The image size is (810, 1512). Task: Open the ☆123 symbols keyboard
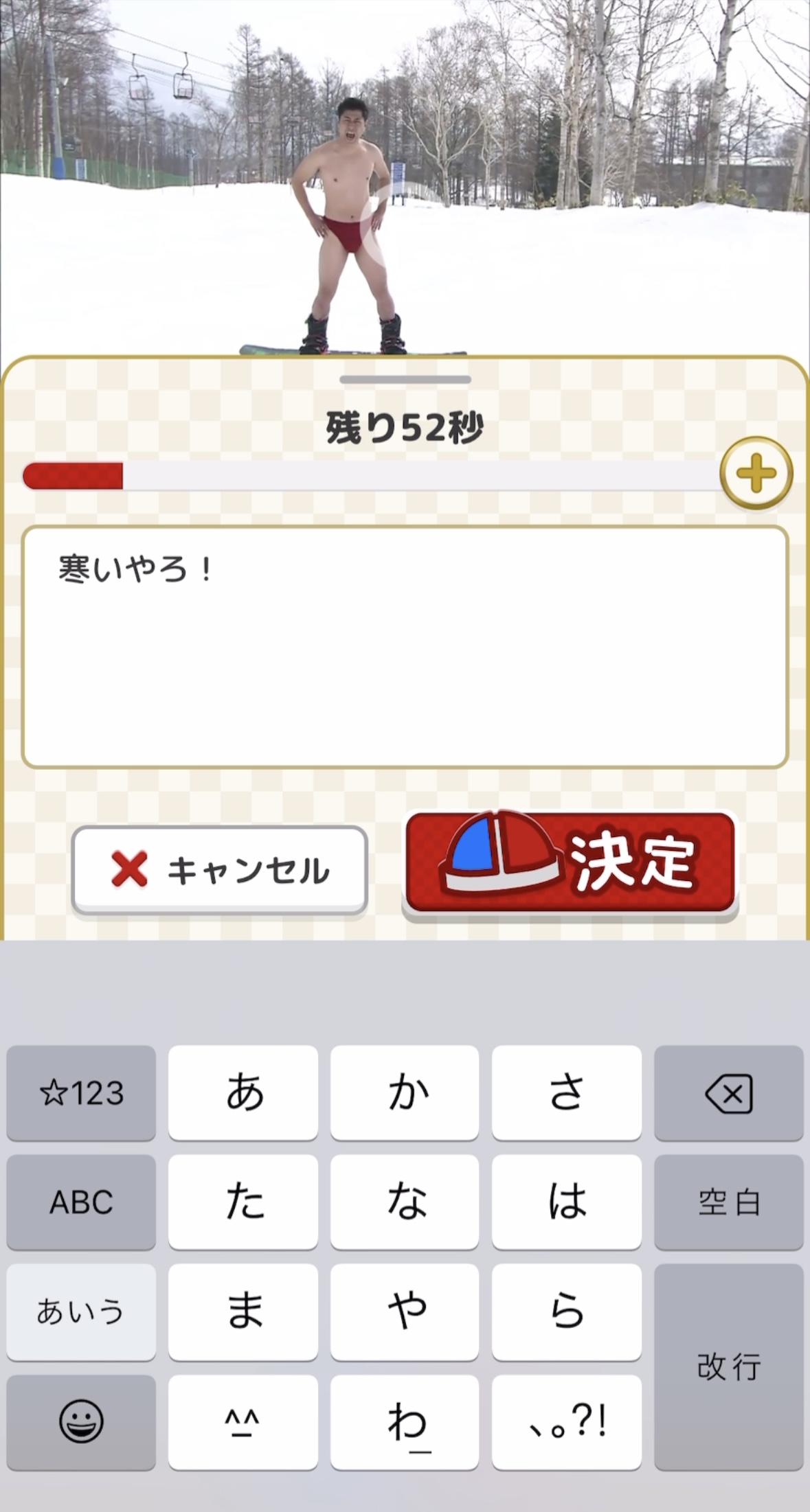[80, 1092]
